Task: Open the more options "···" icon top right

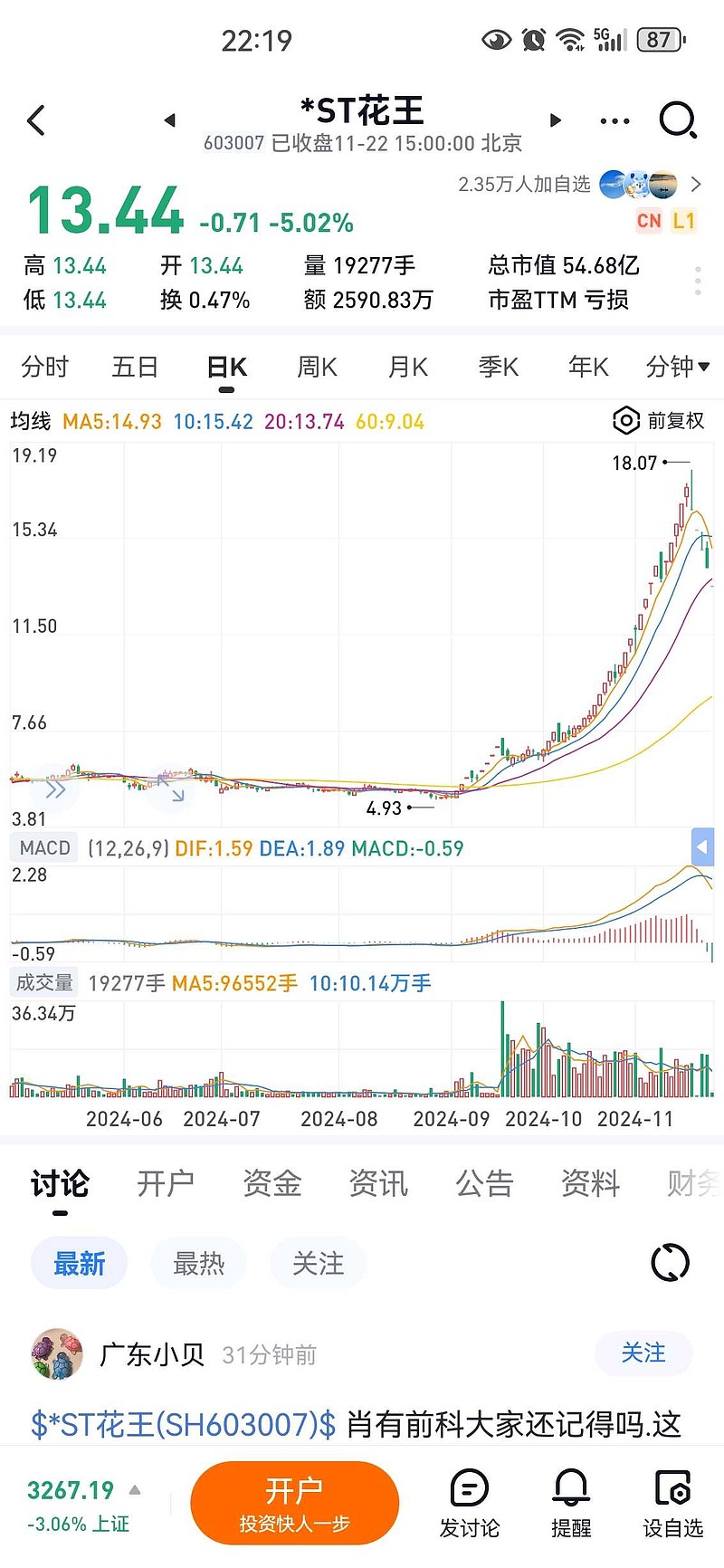Action: pos(614,120)
